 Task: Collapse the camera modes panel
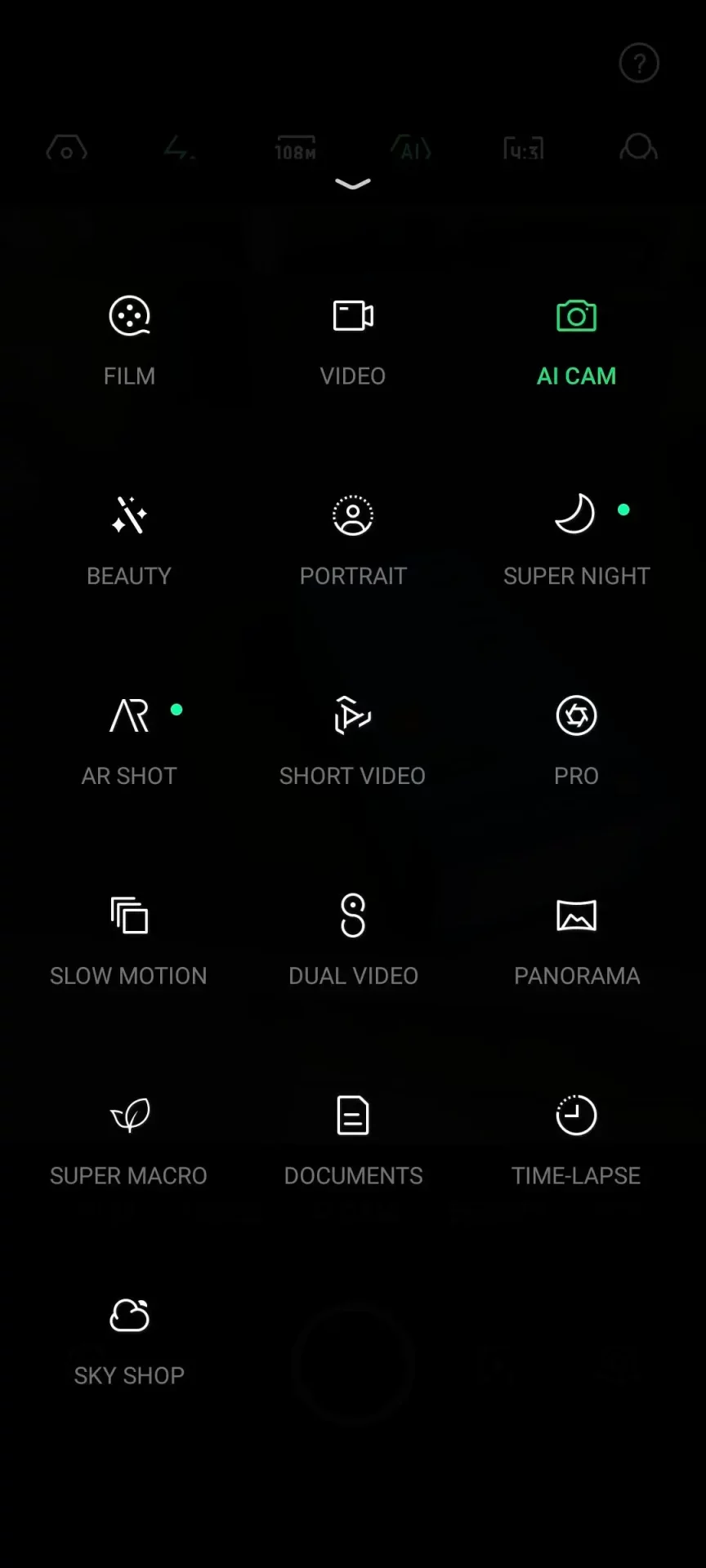(x=353, y=184)
